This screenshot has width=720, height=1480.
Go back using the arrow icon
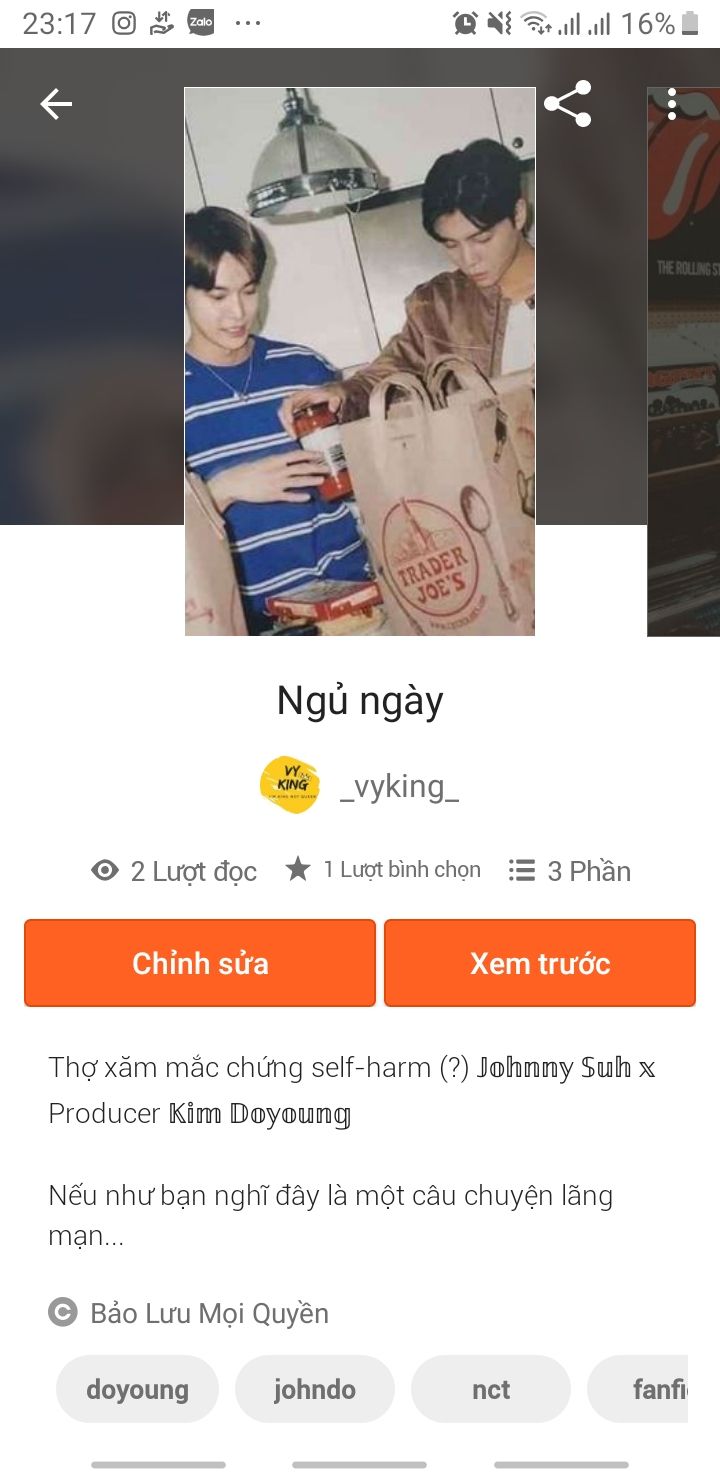tap(56, 104)
